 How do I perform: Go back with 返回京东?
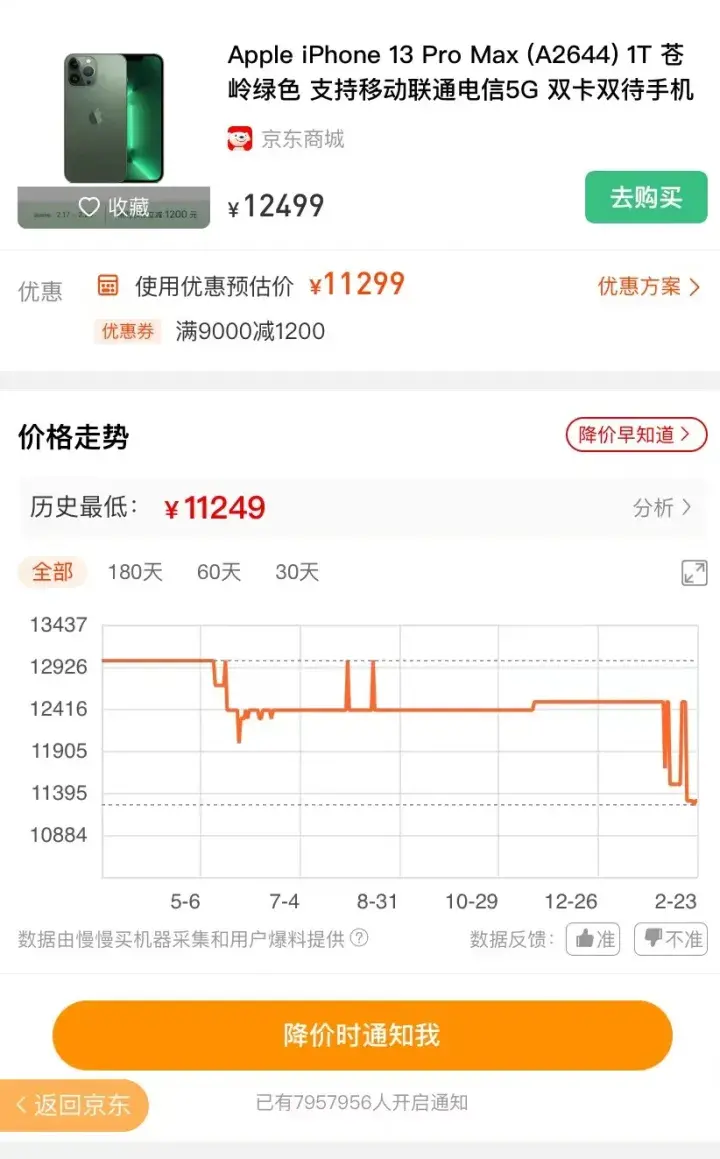pos(74,1105)
